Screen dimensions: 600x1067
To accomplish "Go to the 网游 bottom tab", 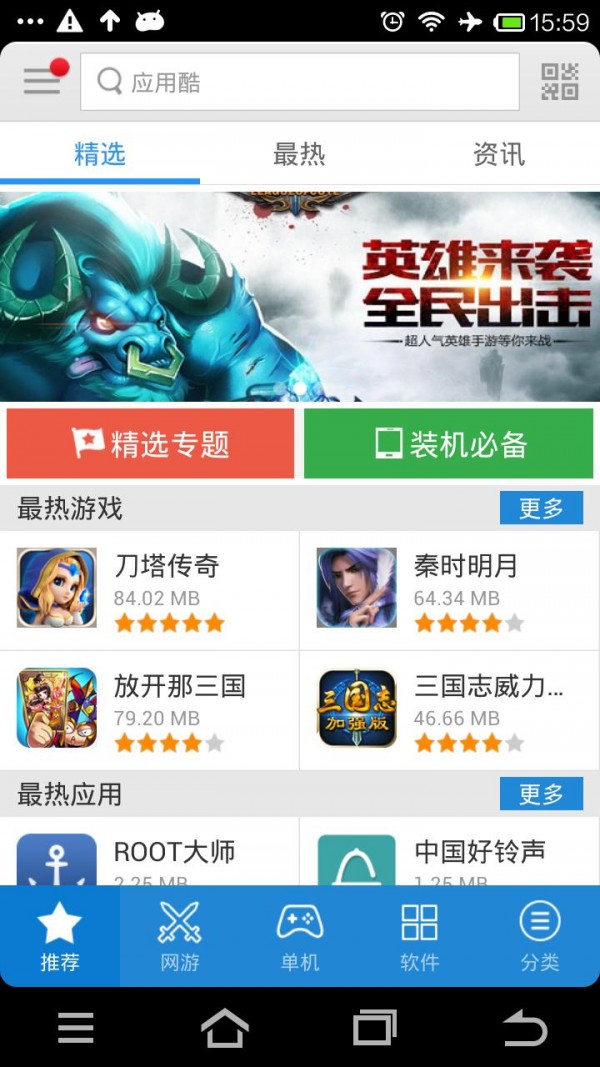I will (180, 936).
